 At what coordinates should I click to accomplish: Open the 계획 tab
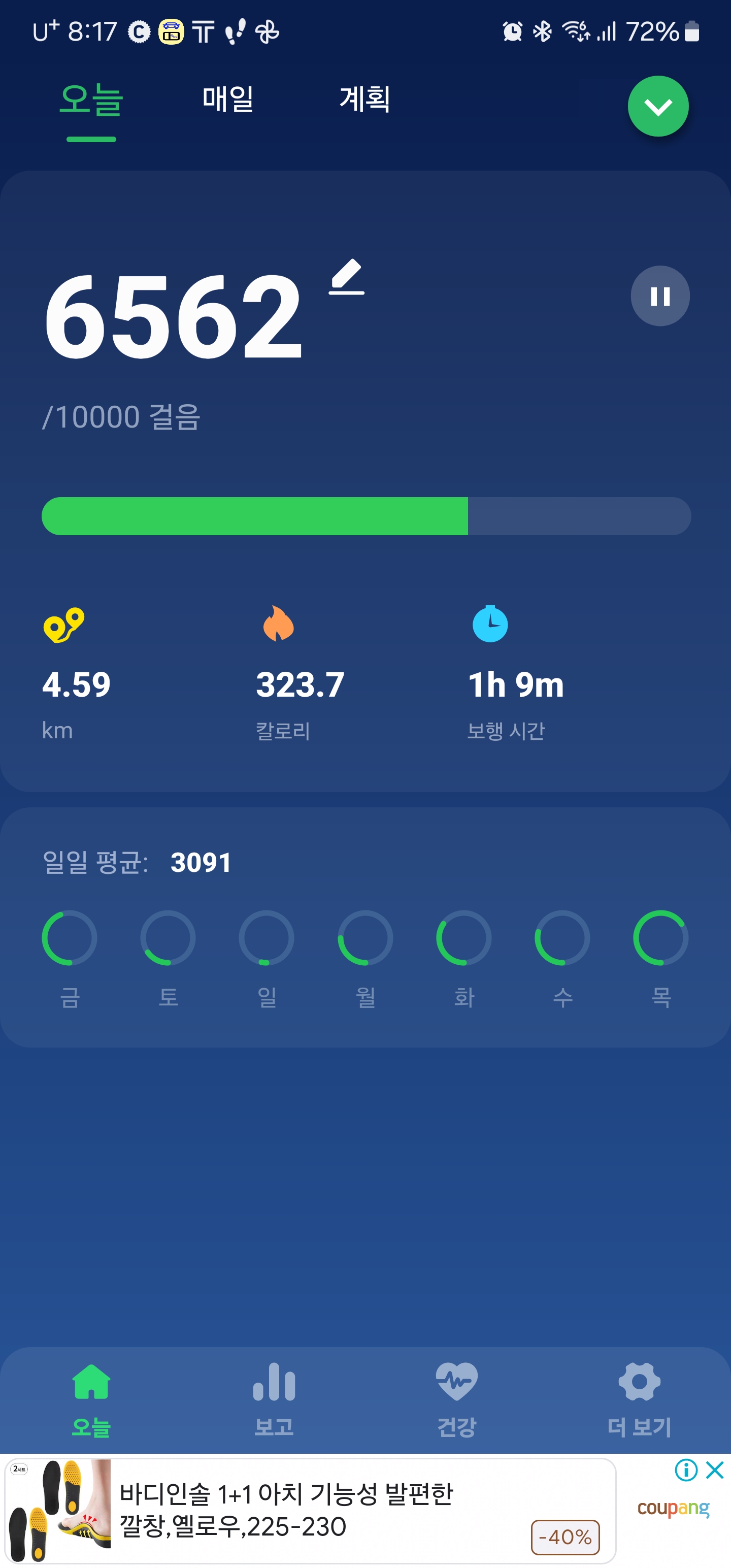coord(364,99)
